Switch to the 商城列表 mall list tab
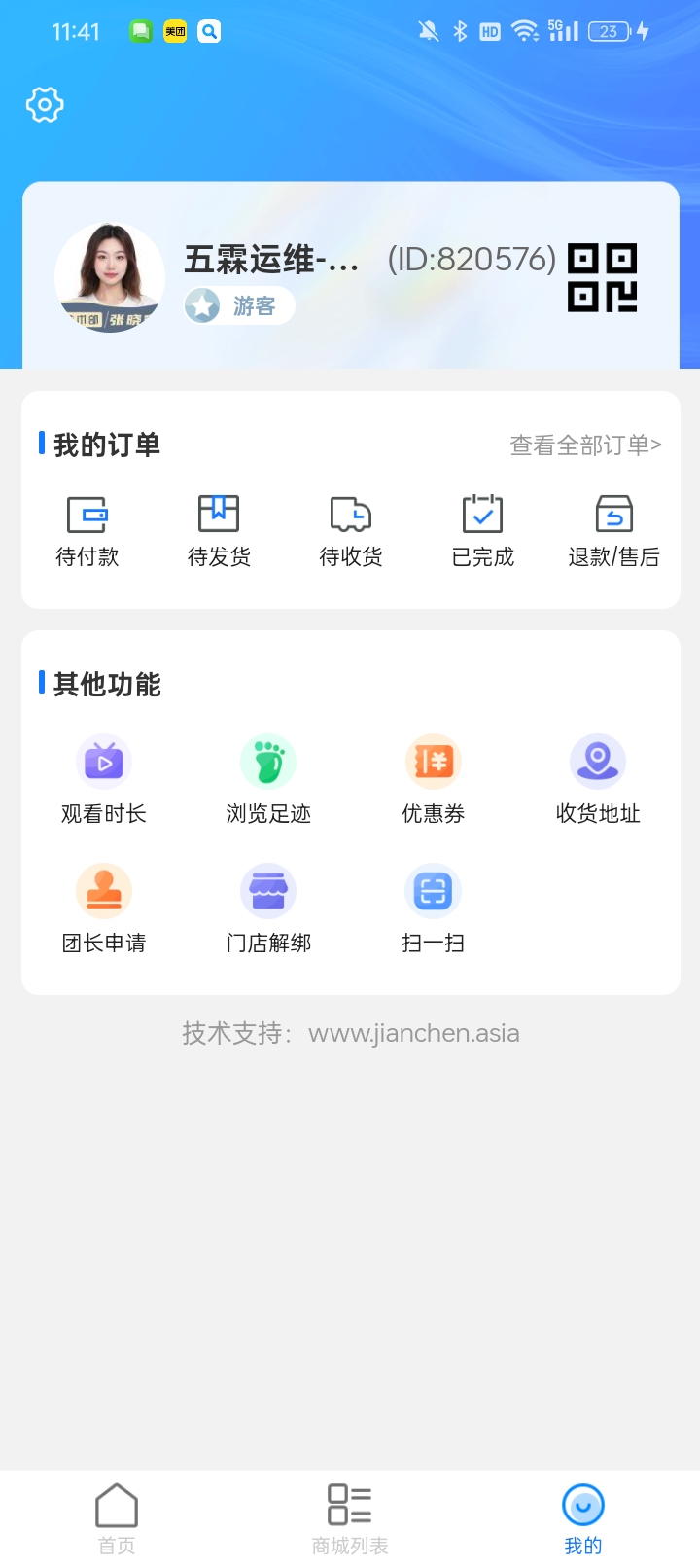The width and height of the screenshot is (700, 1568). pos(349,1514)
